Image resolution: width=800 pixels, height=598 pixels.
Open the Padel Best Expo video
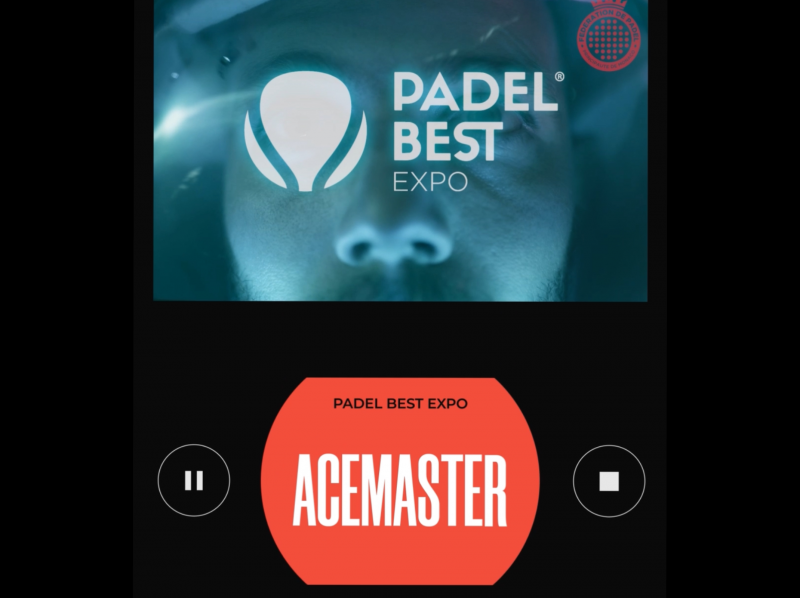click(400, 150)
